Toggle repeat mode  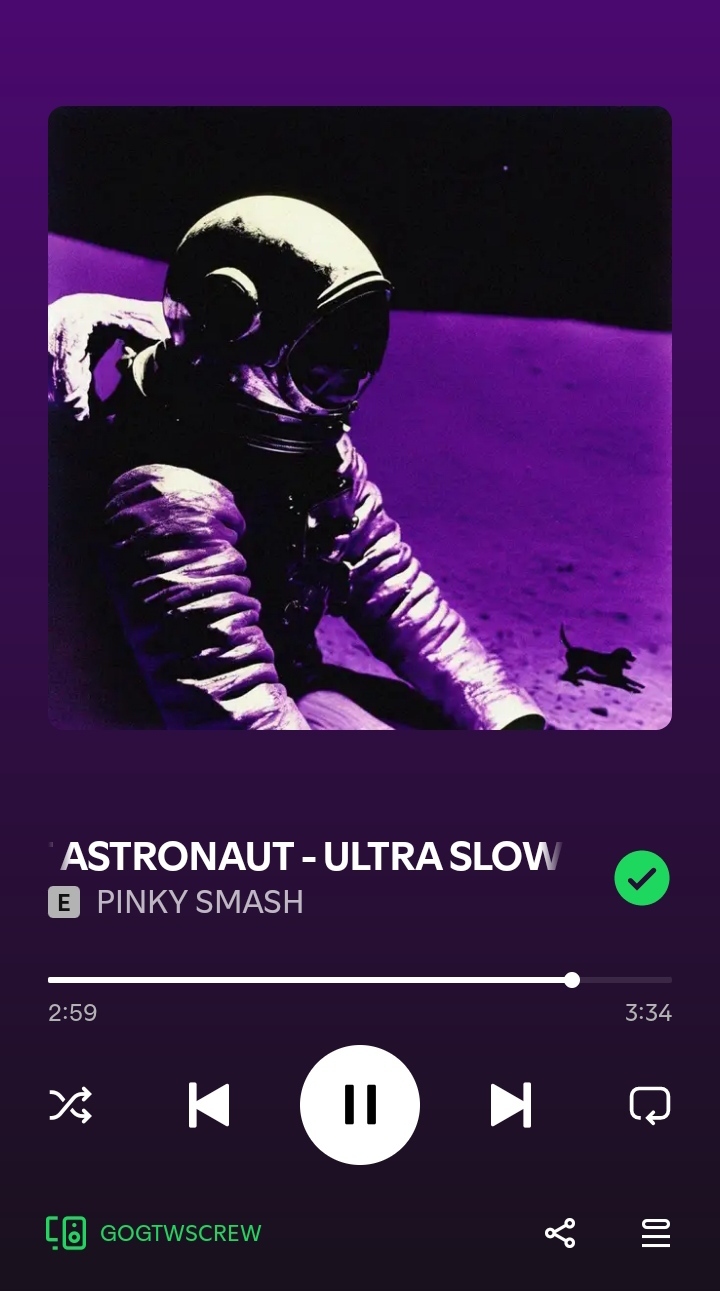click(x=649, y=1105)
